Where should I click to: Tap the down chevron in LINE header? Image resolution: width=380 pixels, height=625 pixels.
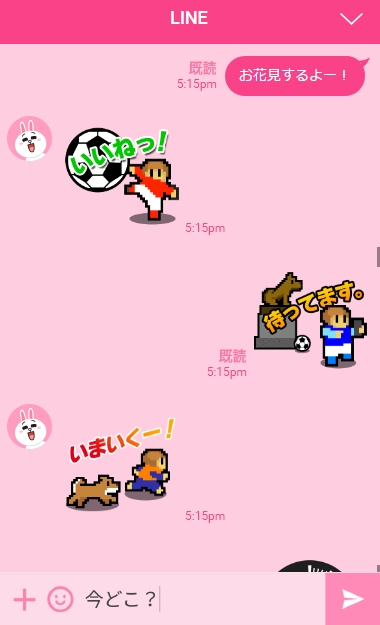351,18
